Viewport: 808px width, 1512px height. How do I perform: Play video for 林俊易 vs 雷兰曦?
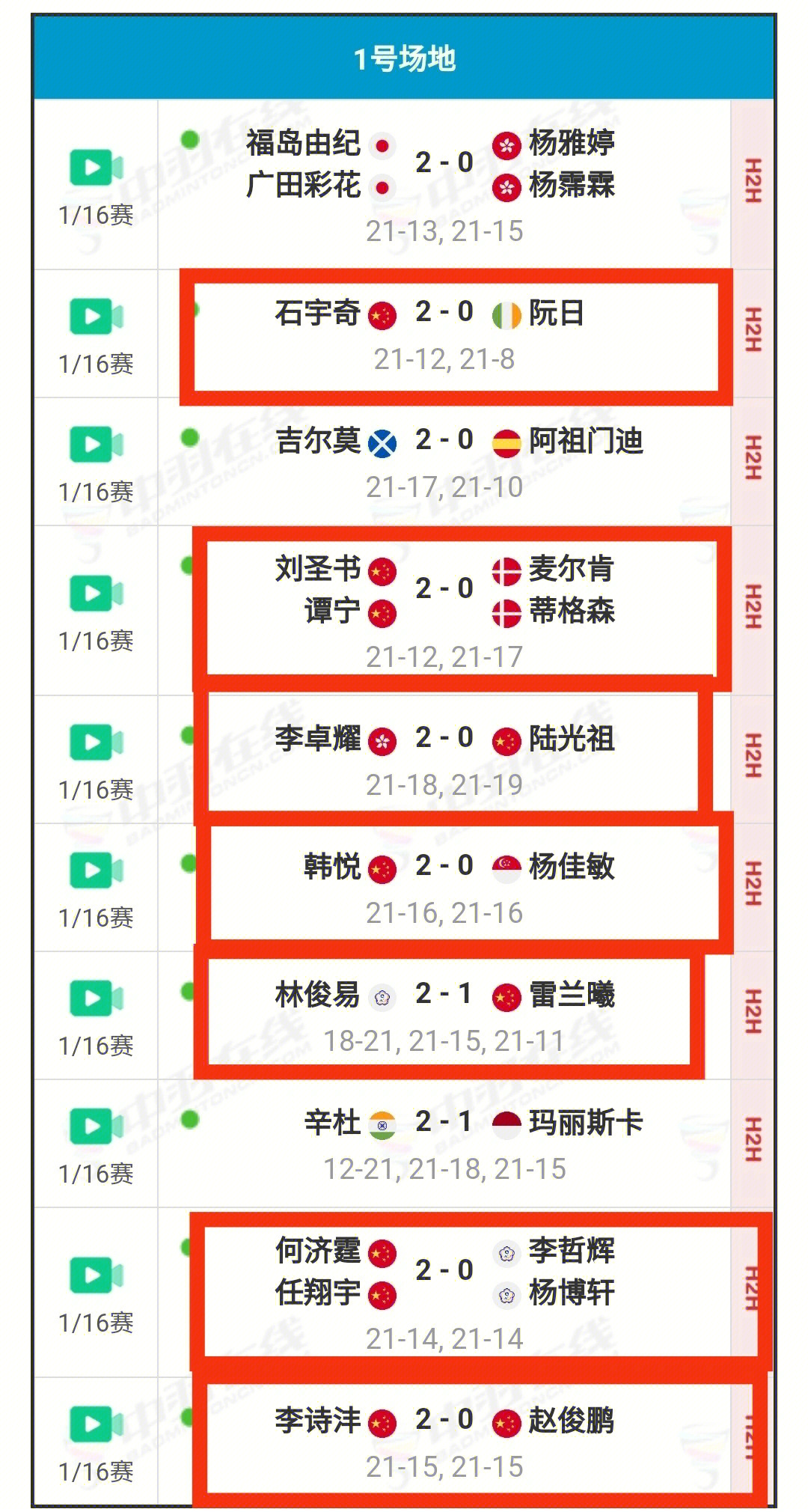(x=96, y=999)
